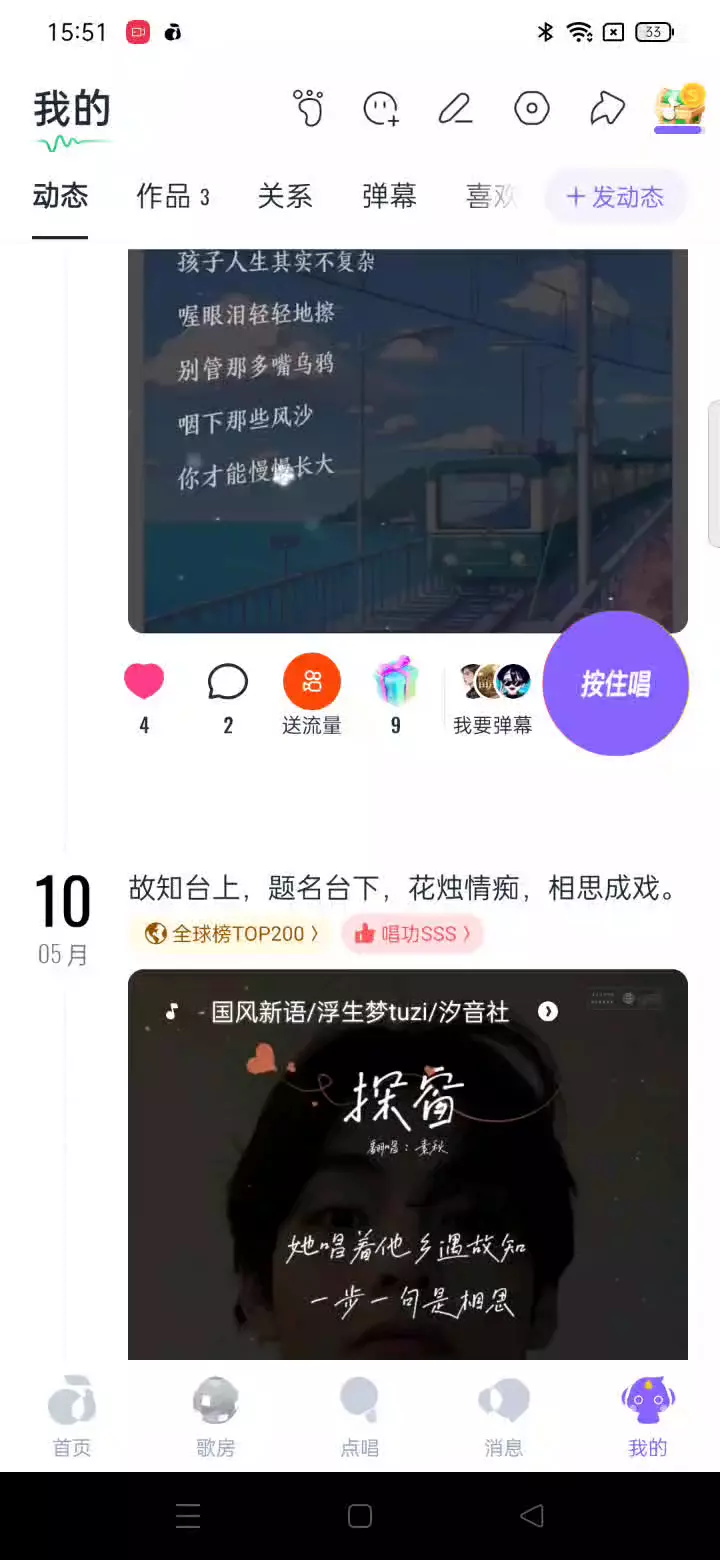The height and width of the screenshot is (1560, 720).
Task: Switch to the 作品 tab
Action: coord(172,196)
